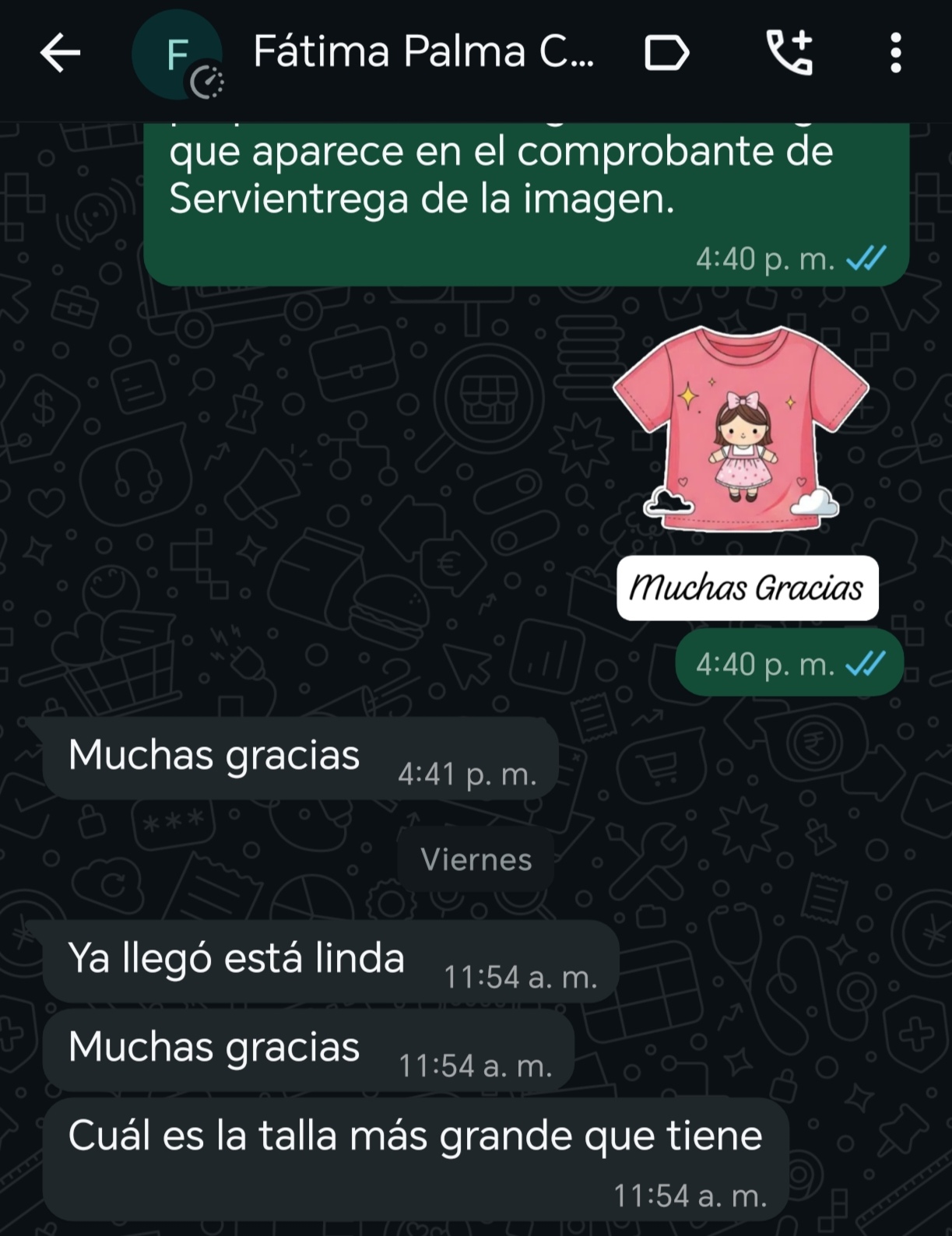Open Fátima Palma's profile picture

pos(177,54)
